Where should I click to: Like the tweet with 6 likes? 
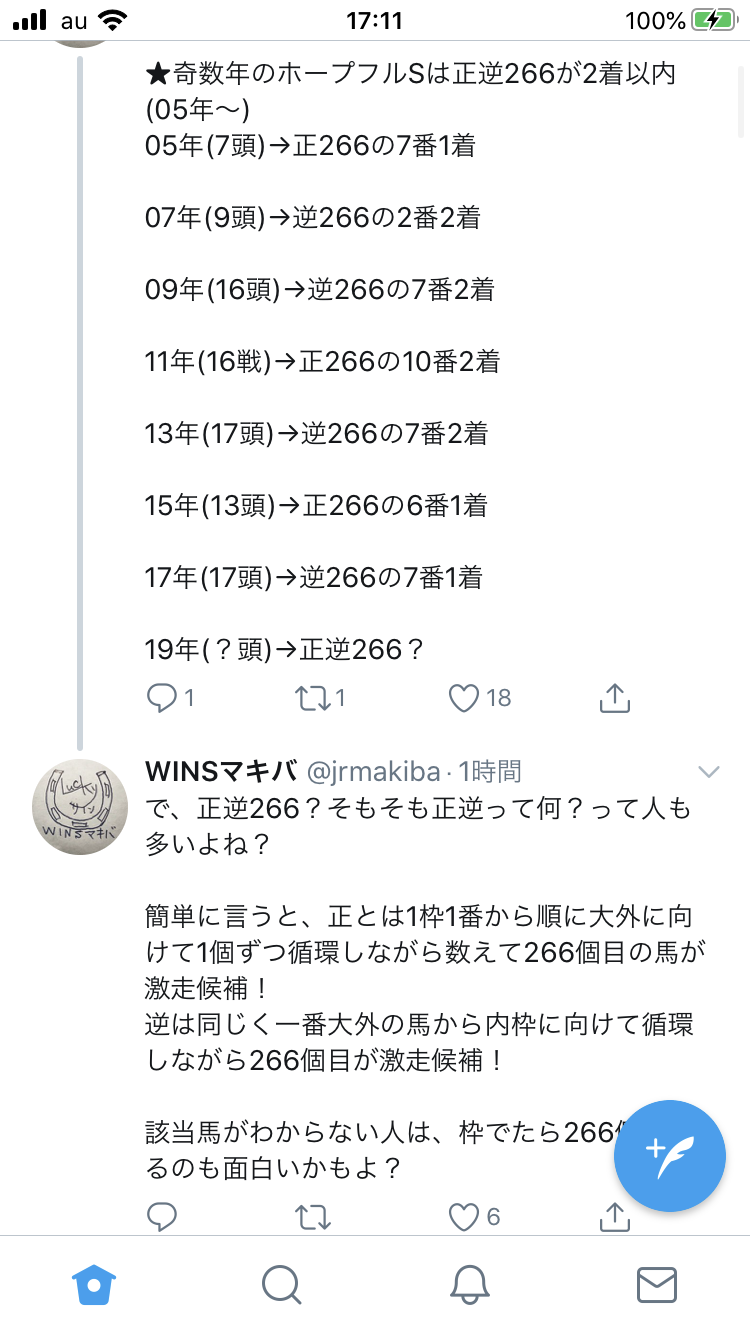click(465, 1216)
